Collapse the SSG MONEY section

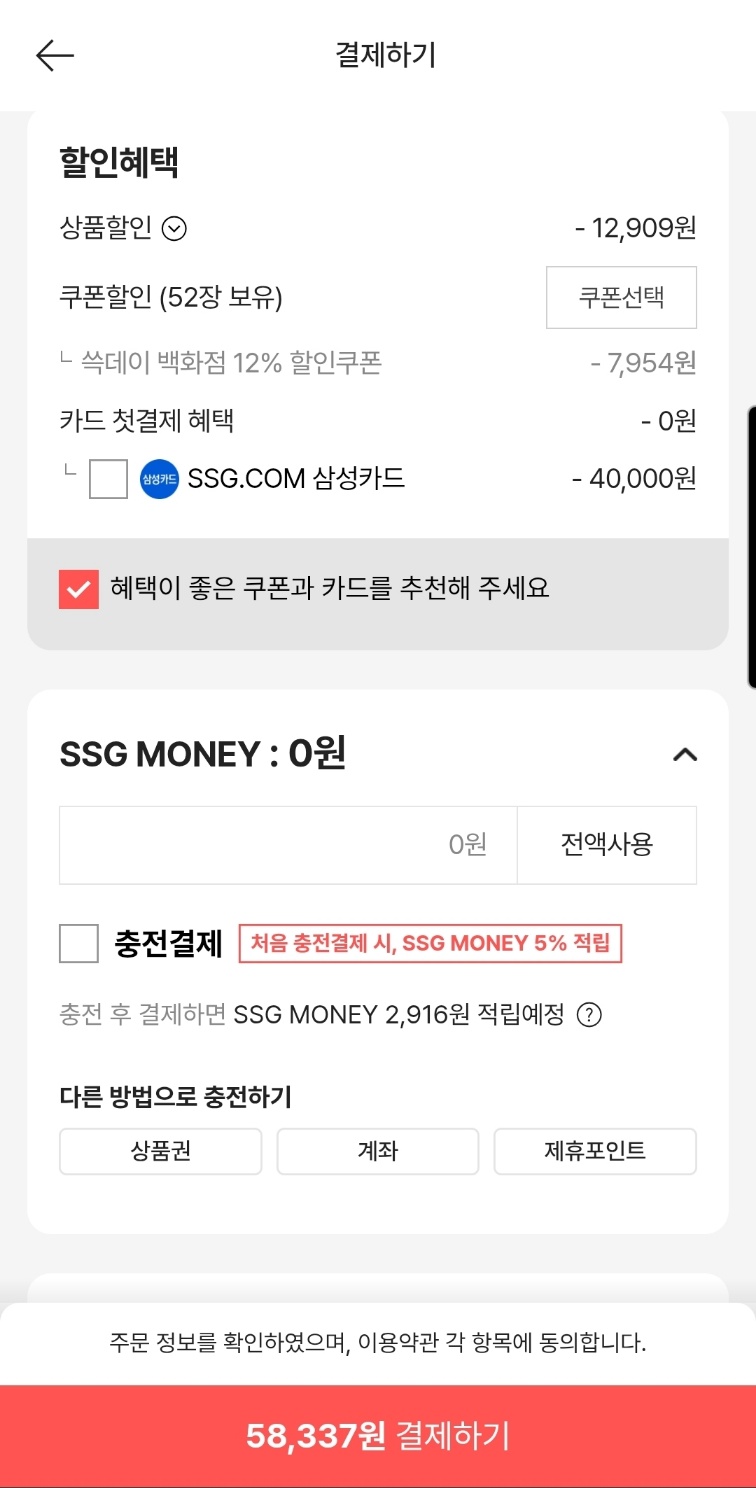click(x=685, y=755)
